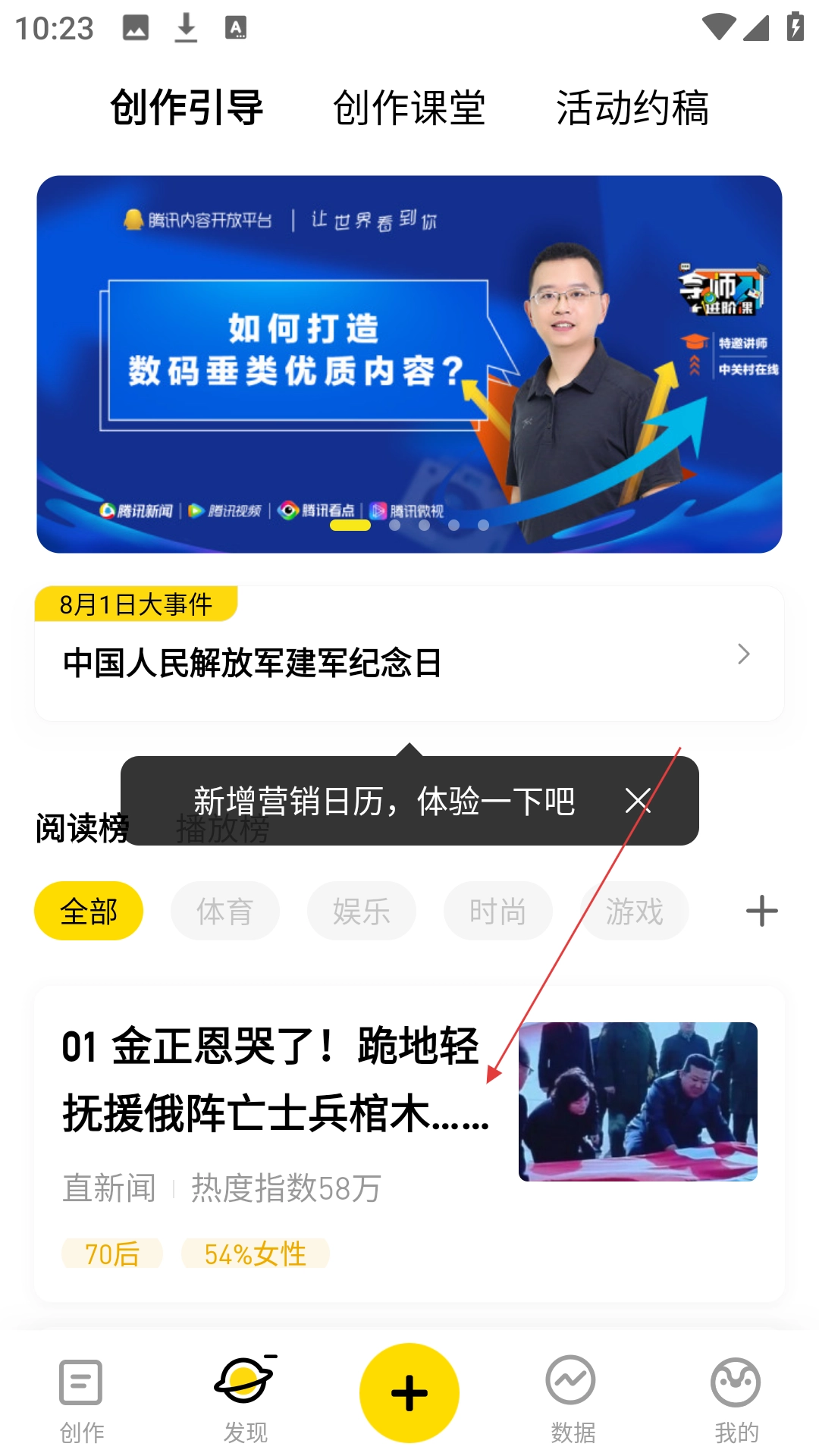Filter the ranking by 游戏
This screenshot has height=1456, width=819.
tap(634, 911)
